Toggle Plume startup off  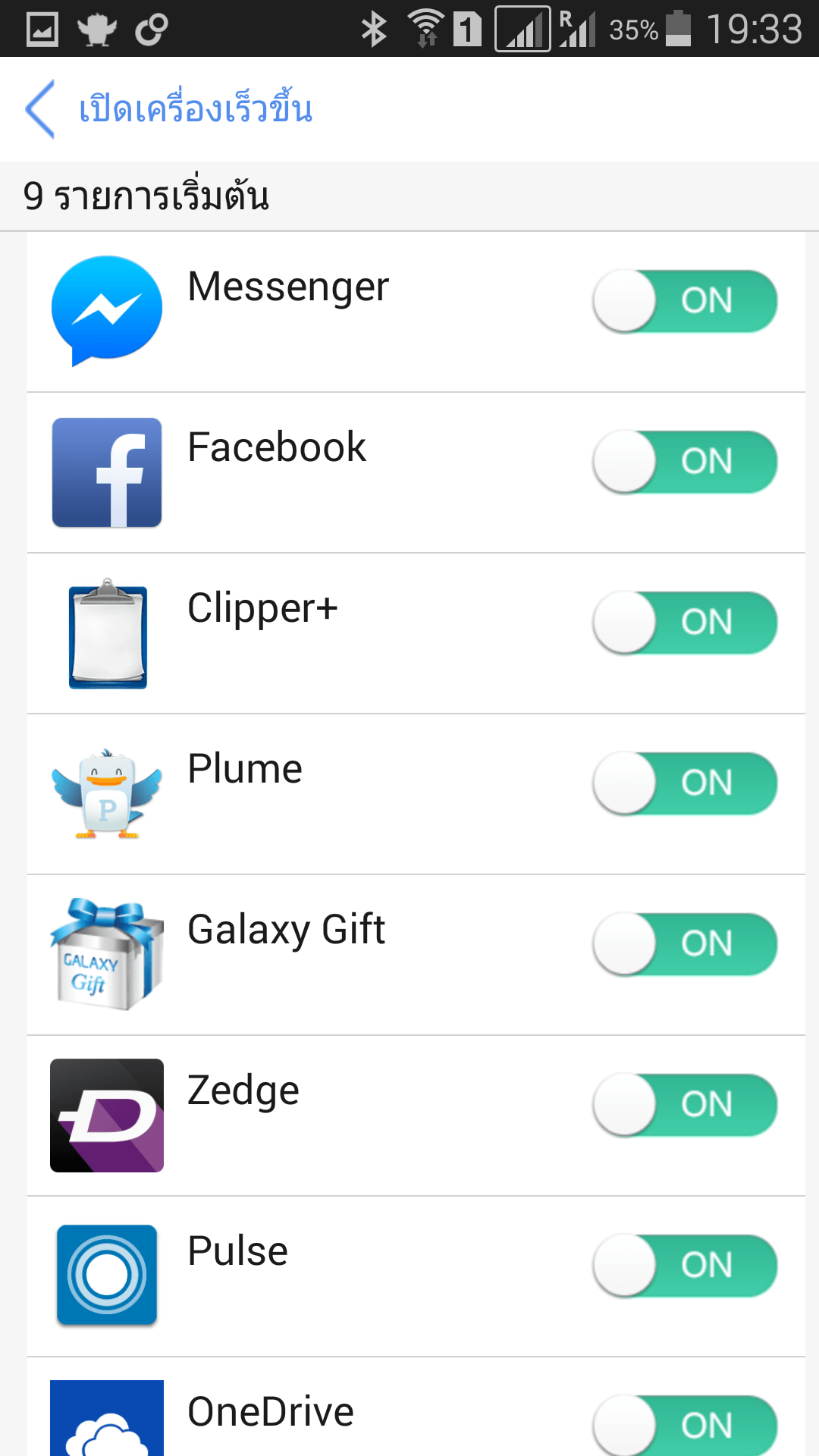point(685,784)
